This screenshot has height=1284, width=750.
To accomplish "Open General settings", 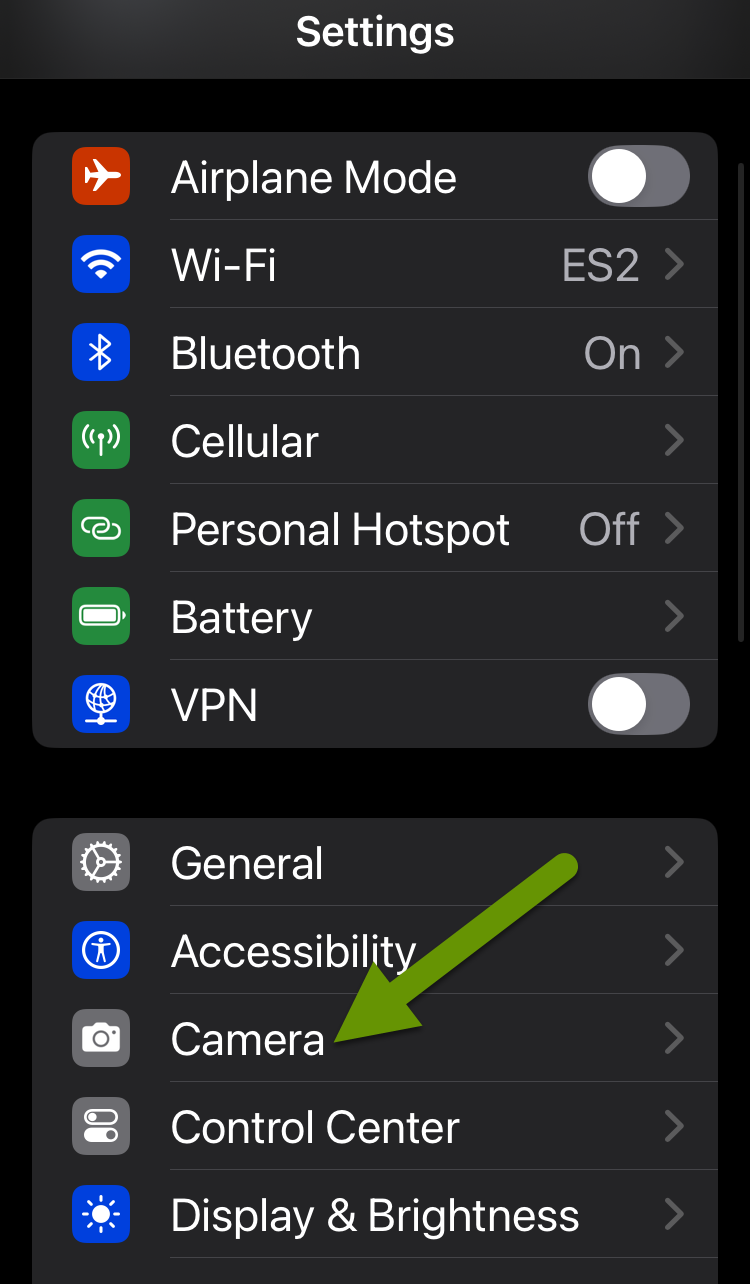I will point(375,862).
